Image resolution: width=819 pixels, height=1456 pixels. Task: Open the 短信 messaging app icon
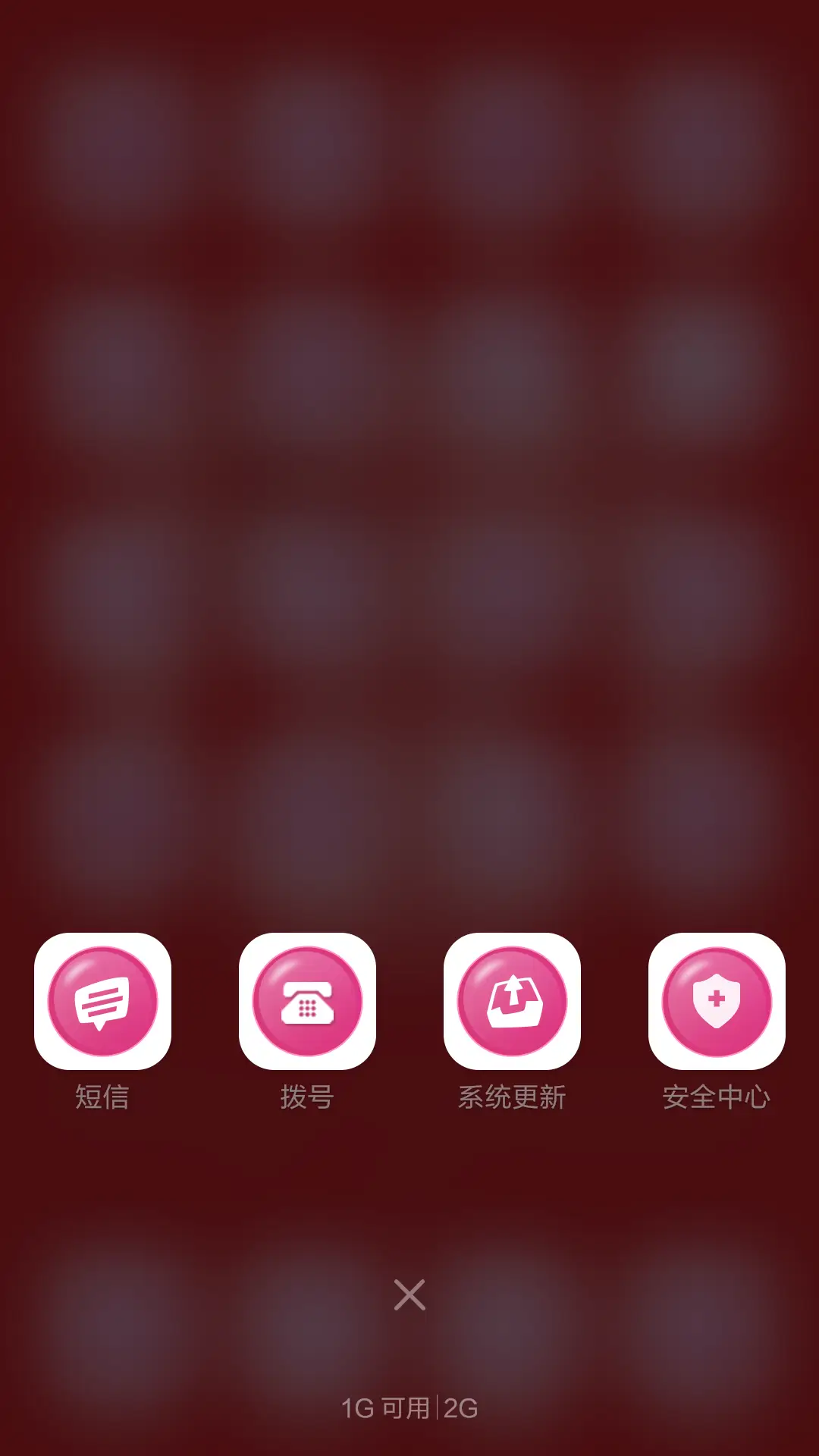[104, 1001]
